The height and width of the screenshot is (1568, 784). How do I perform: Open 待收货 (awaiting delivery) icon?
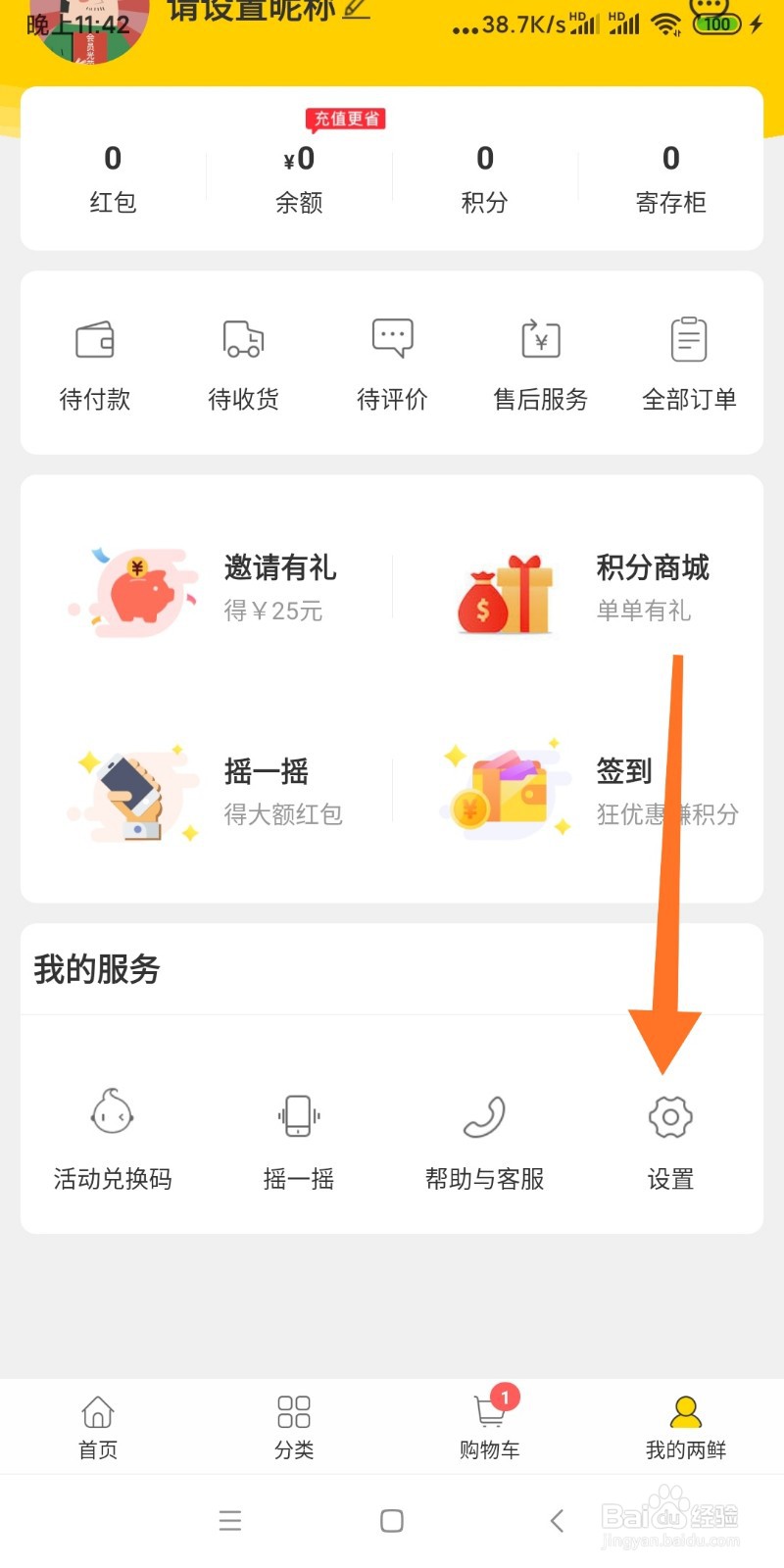243,363
